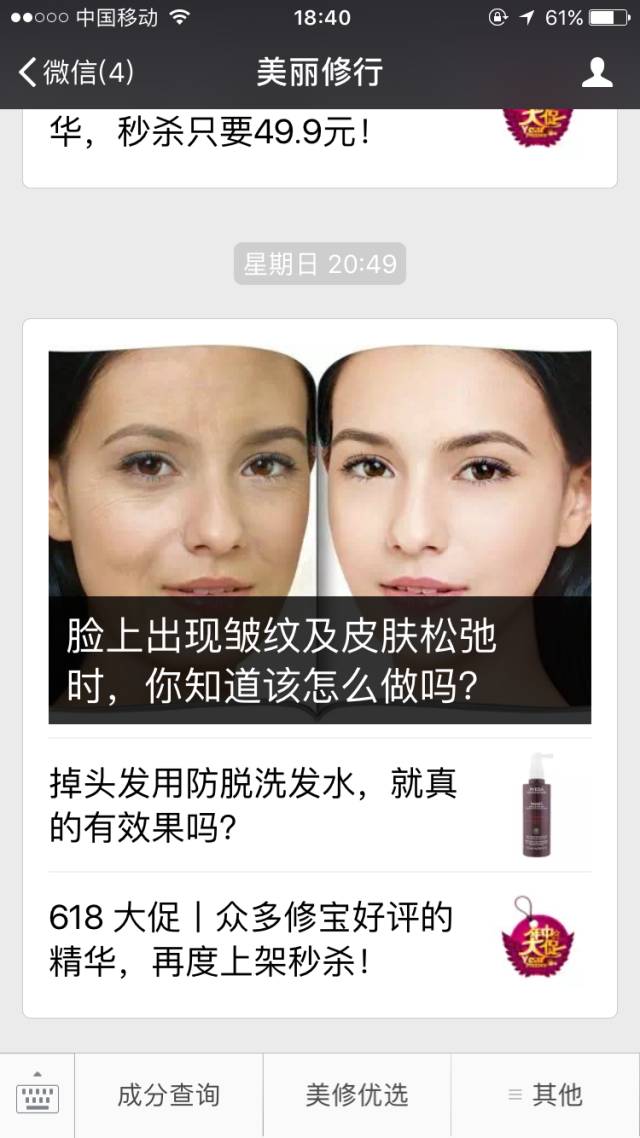The width and height of the screenshot is (640, 1138).
Task: Expand the 其他 menu
Action: pos(545,1096)
